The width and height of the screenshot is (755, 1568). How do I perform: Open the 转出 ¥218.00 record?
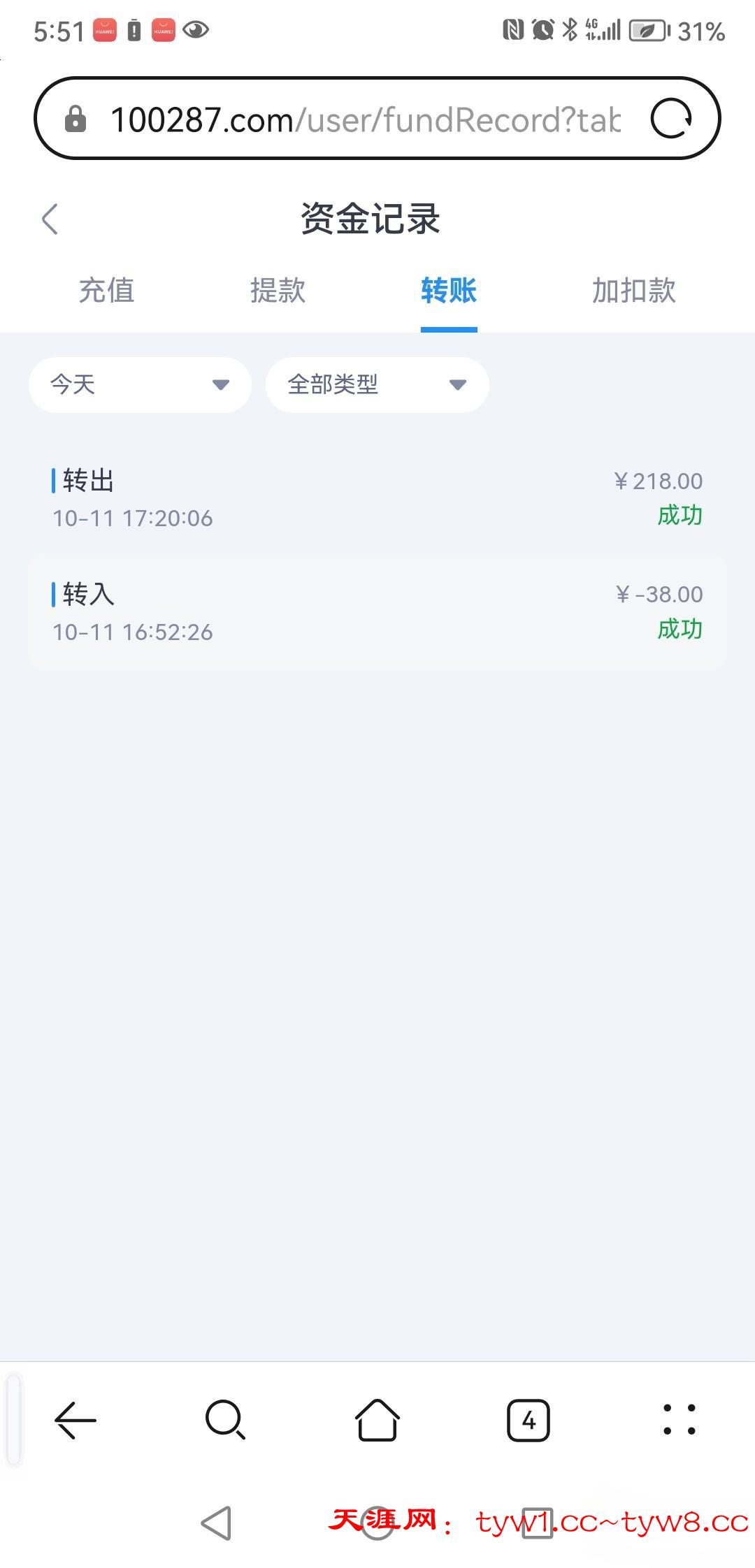click(x=377, y=499)
